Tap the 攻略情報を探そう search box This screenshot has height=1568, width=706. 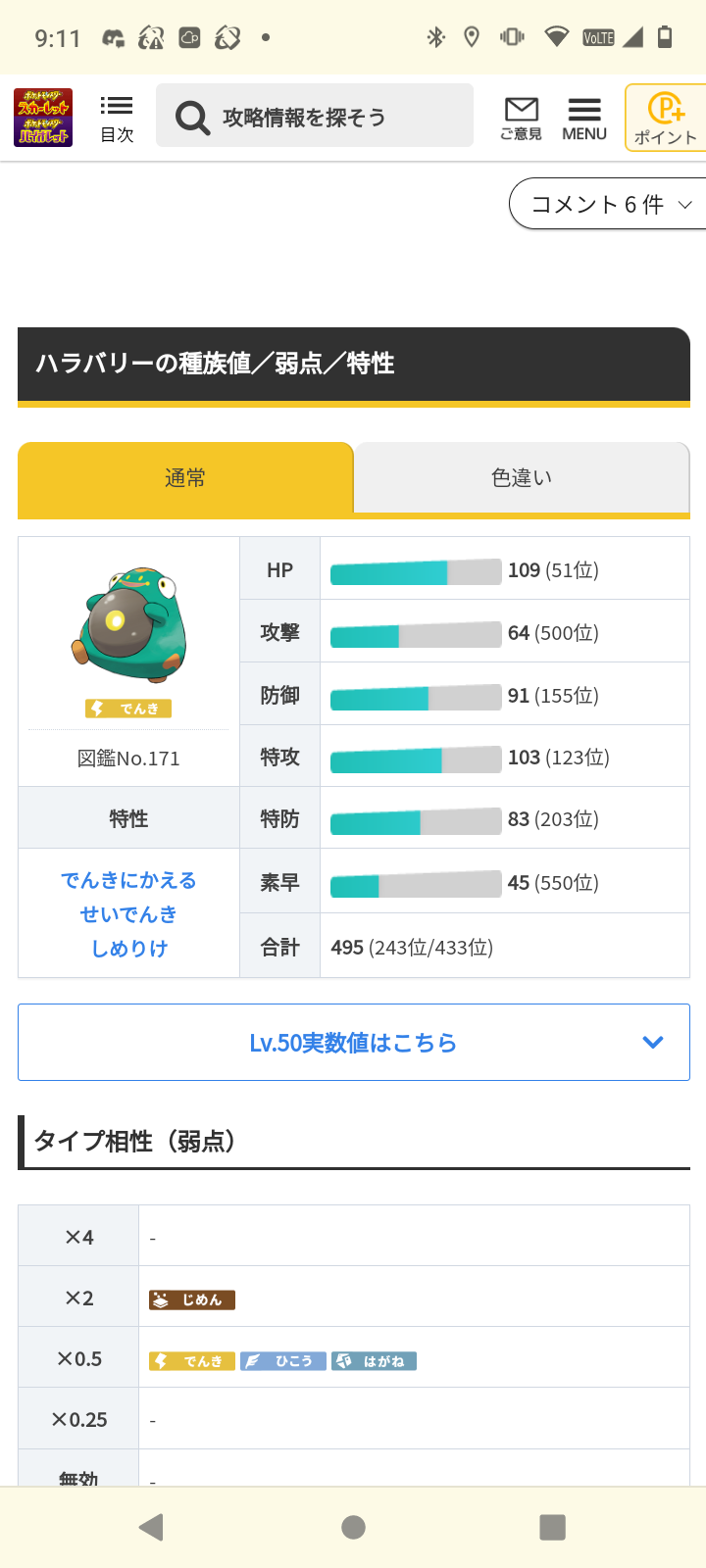click(315, 116)
